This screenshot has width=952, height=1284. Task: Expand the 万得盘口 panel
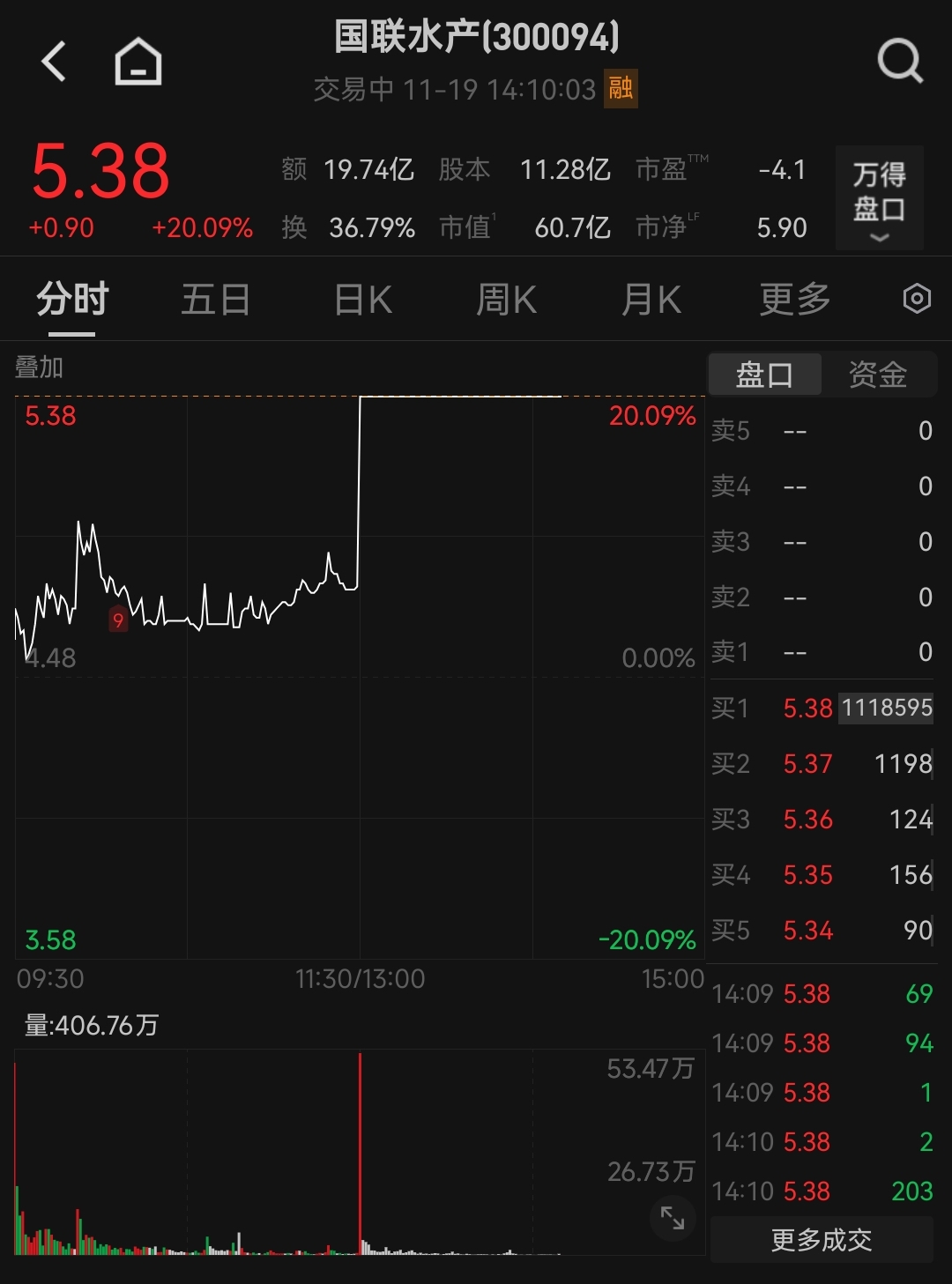(x=879, y=198)
